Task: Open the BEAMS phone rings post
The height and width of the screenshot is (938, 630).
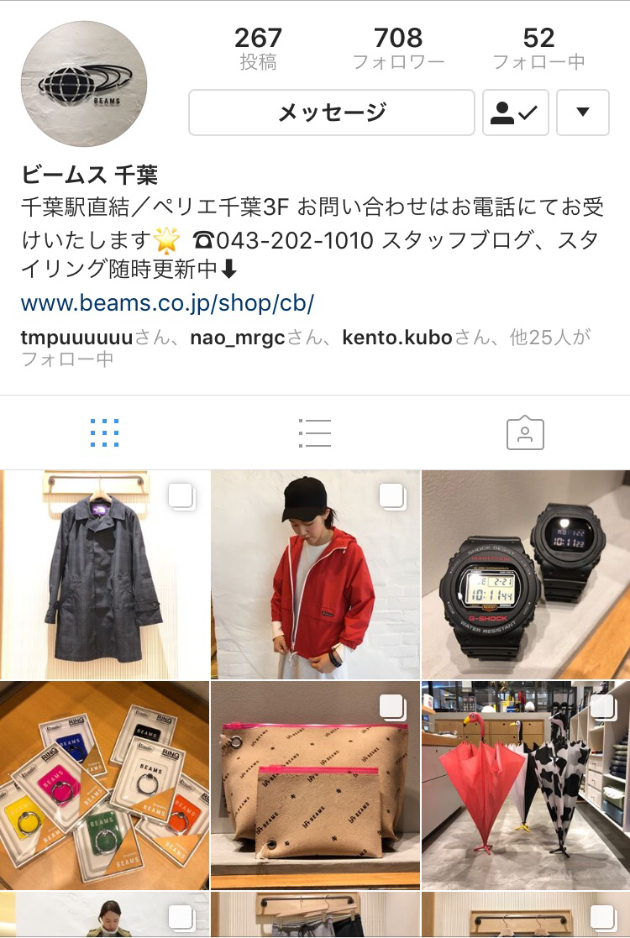Action: (x=104, y=785)
